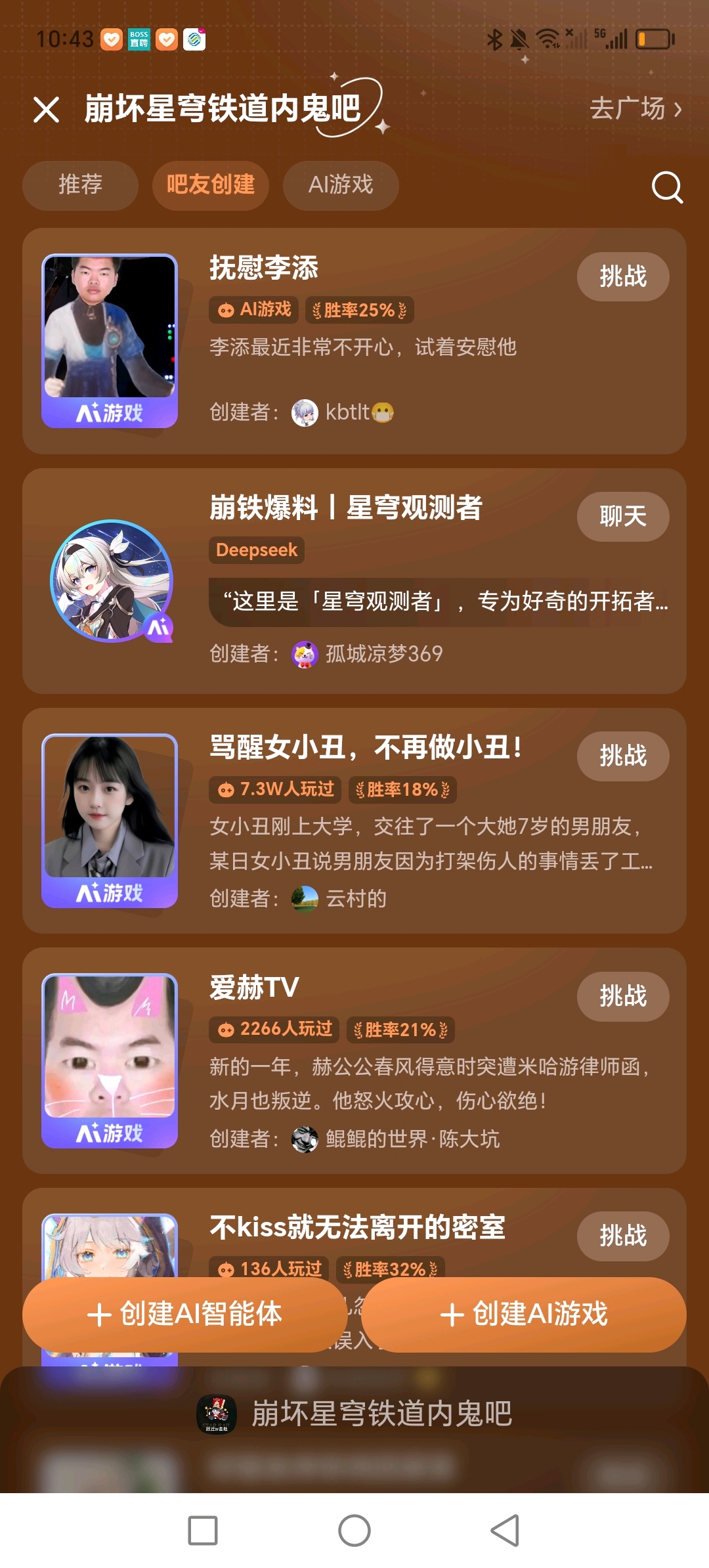This screenshot has height=1568, width=709.
Task: Switch to the 推荐 tab
Action: tap(80, 185)
